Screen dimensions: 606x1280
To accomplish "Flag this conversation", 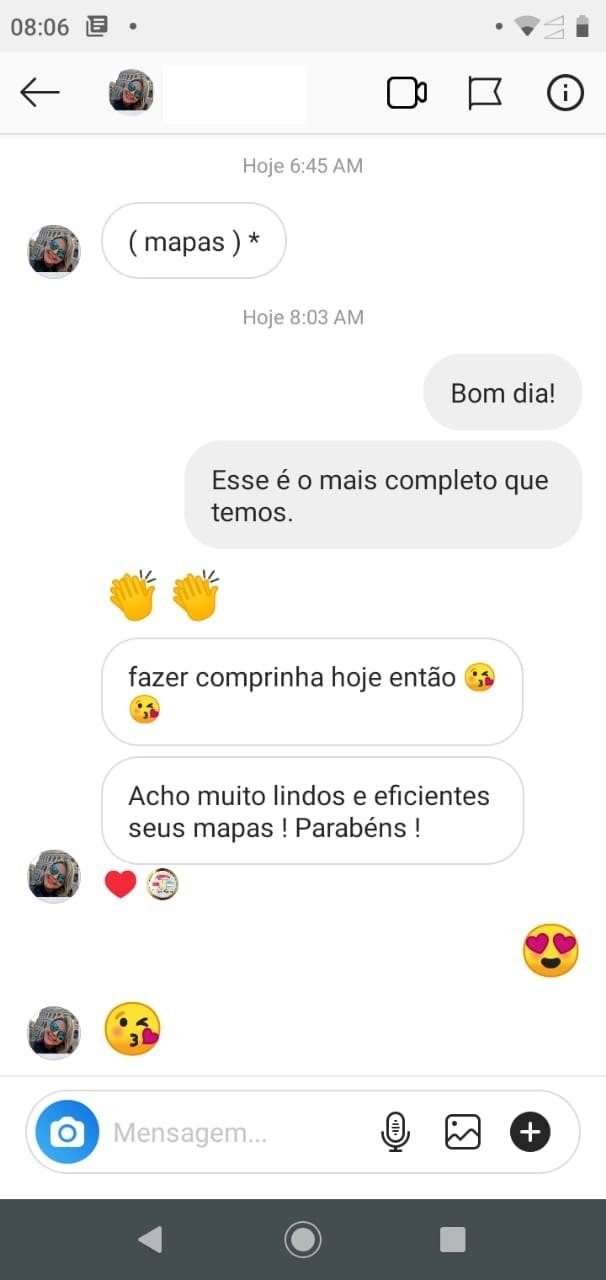I will click(485, 93).
